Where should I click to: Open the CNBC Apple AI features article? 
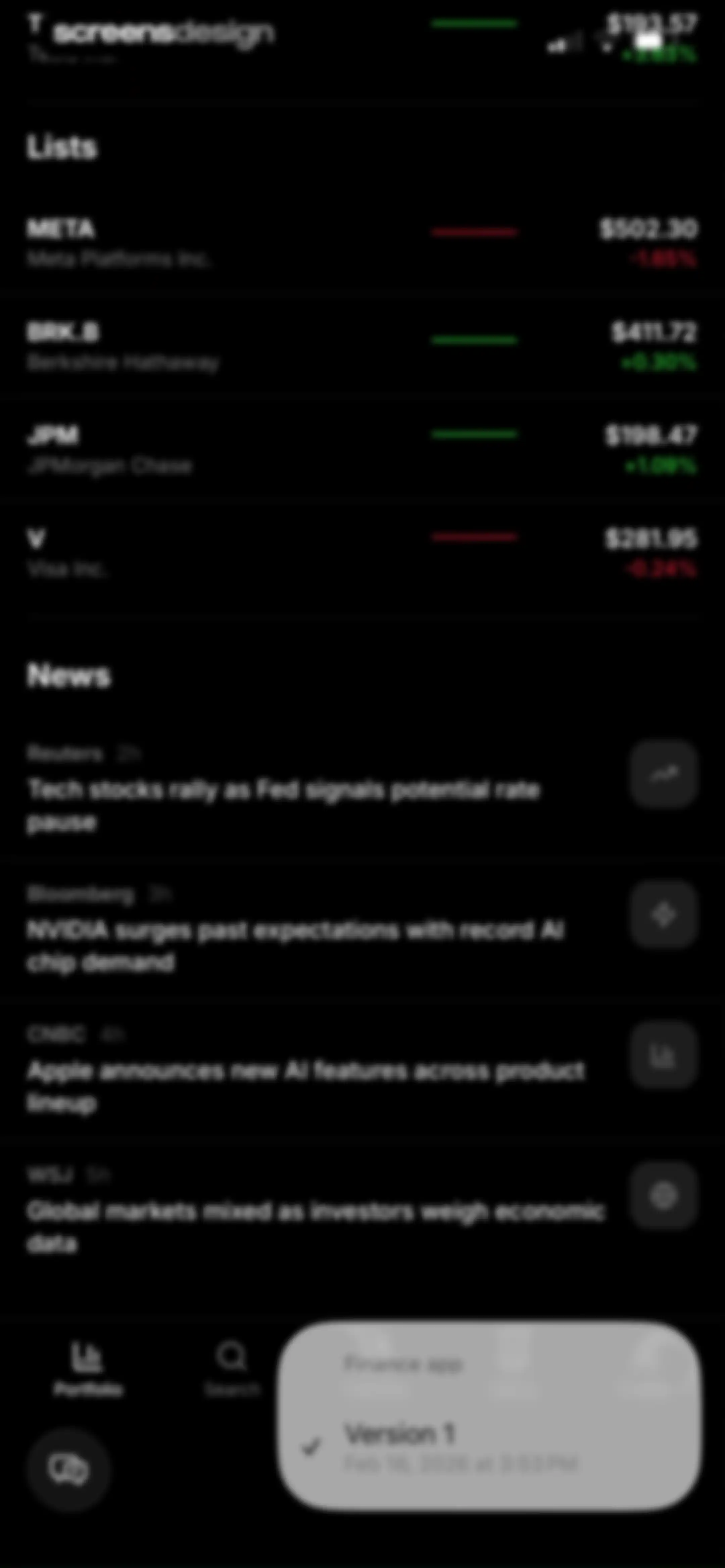point(362,1069)
